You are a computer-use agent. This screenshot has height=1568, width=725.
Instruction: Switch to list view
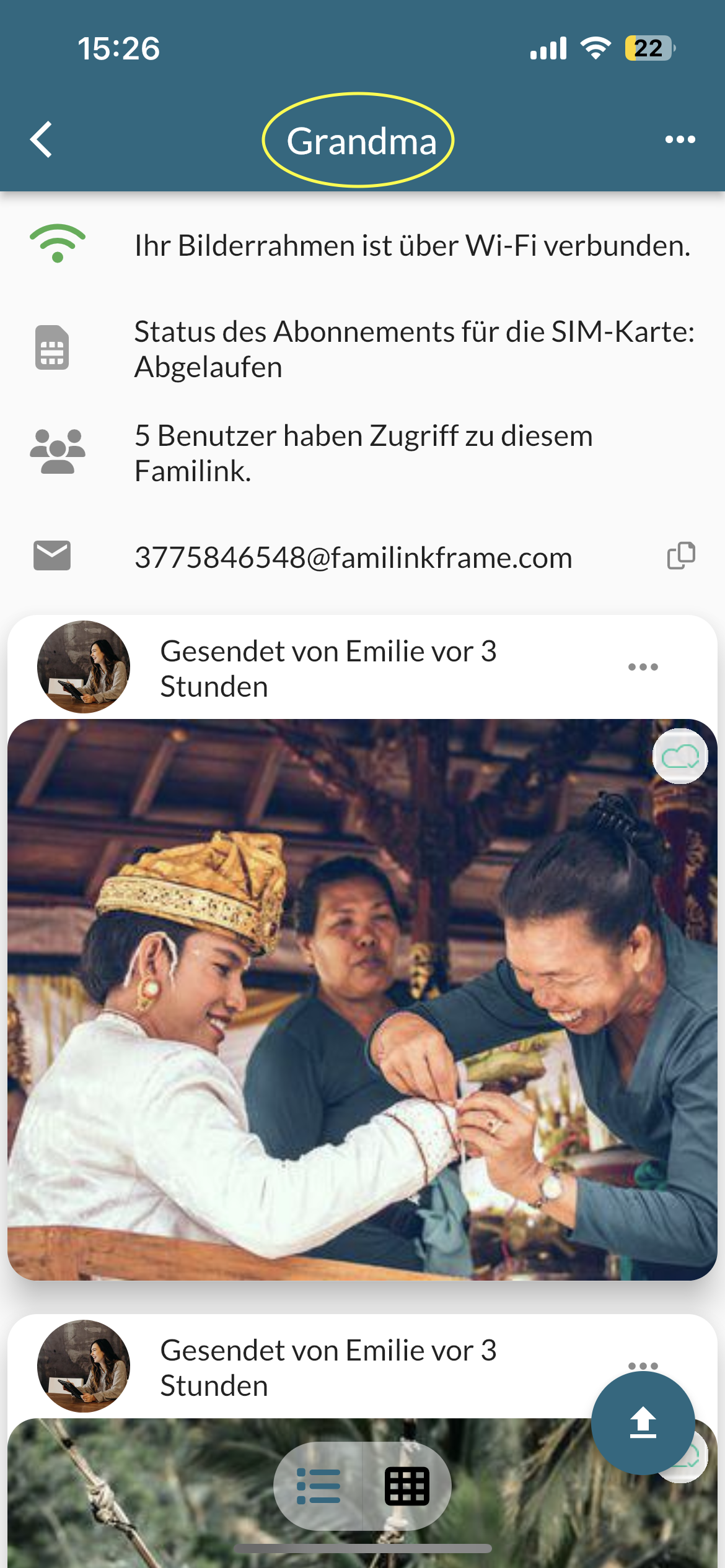pyautogui.click(x=319, y=1486)
